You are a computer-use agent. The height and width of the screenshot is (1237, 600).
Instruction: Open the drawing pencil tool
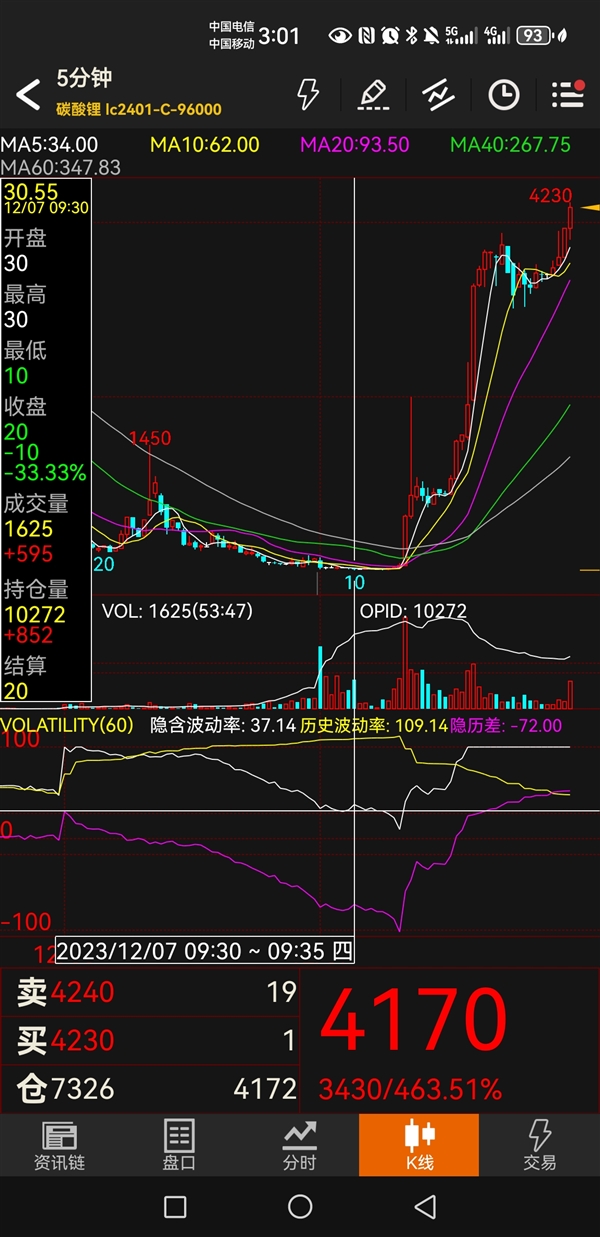[x=373, y=94]
